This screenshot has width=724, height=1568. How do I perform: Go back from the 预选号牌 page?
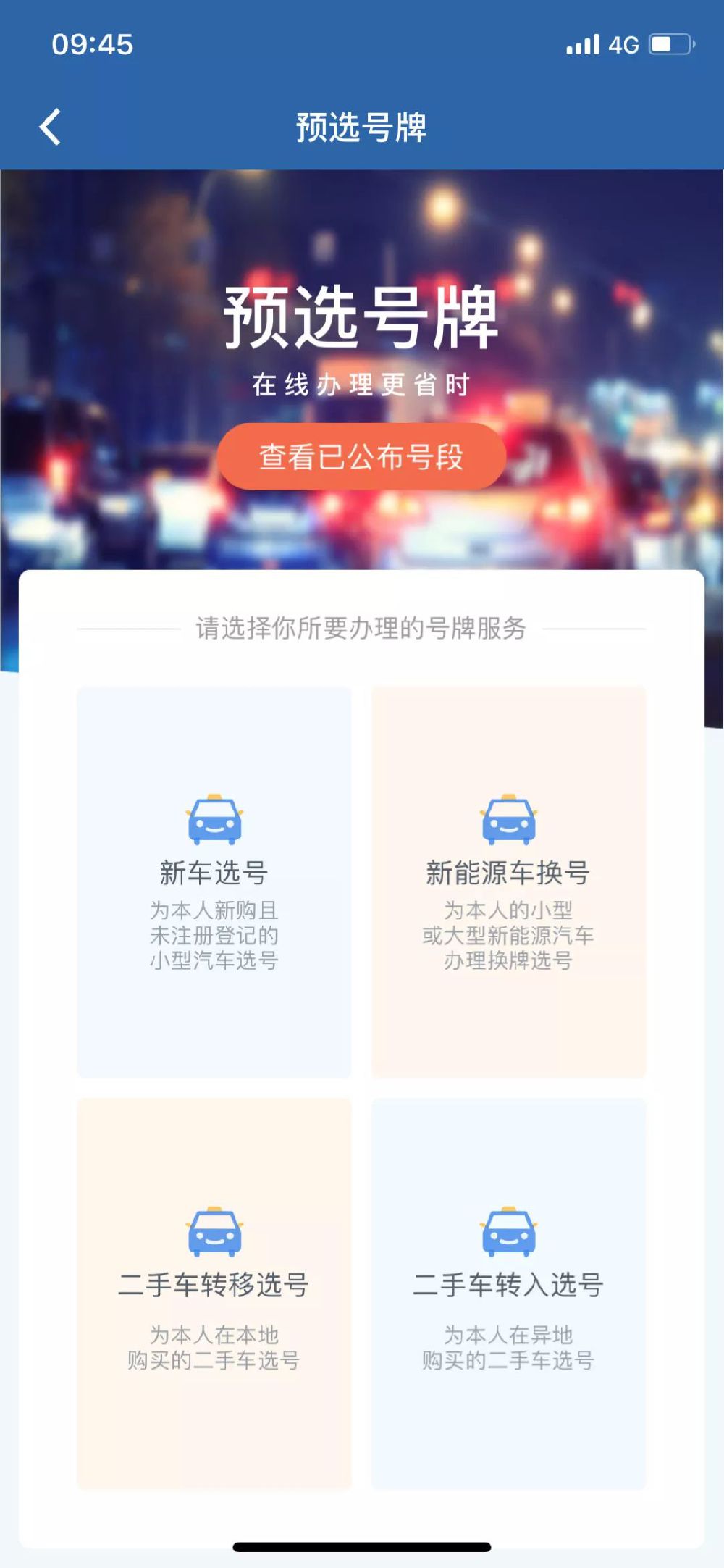click(x=50, y=127)
